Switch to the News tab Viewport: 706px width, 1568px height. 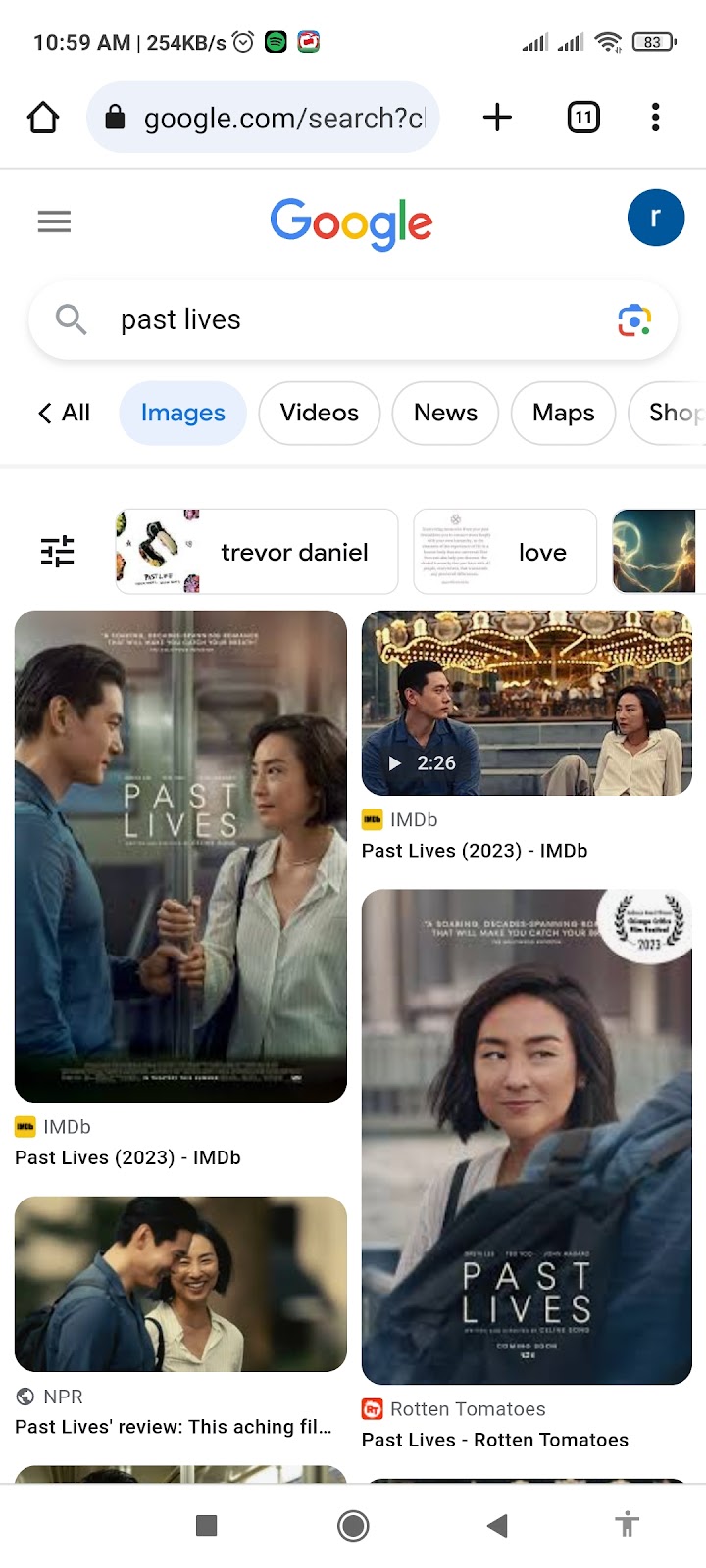[445, 413]
